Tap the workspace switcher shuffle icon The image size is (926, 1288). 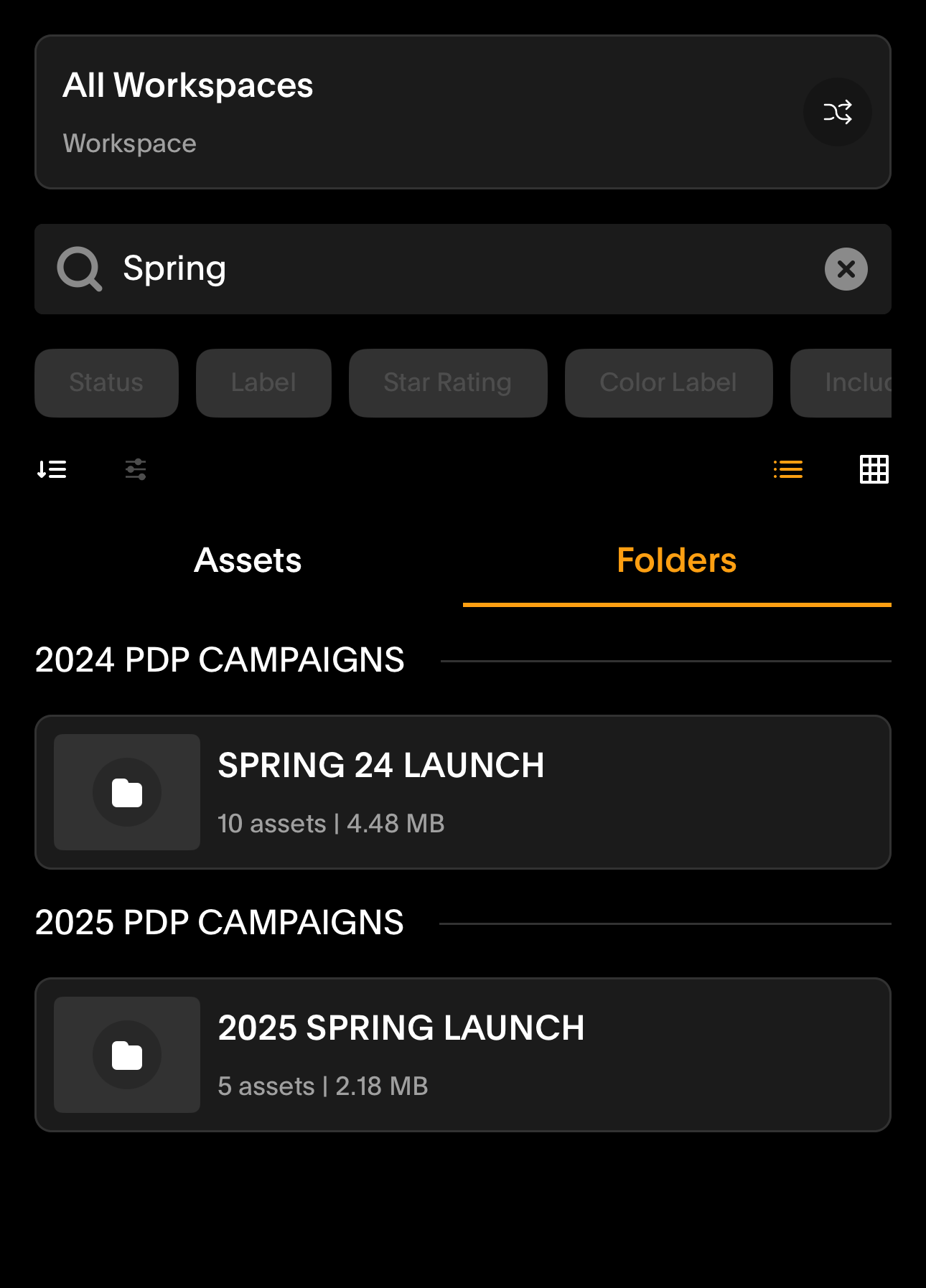tap(837, 112)
